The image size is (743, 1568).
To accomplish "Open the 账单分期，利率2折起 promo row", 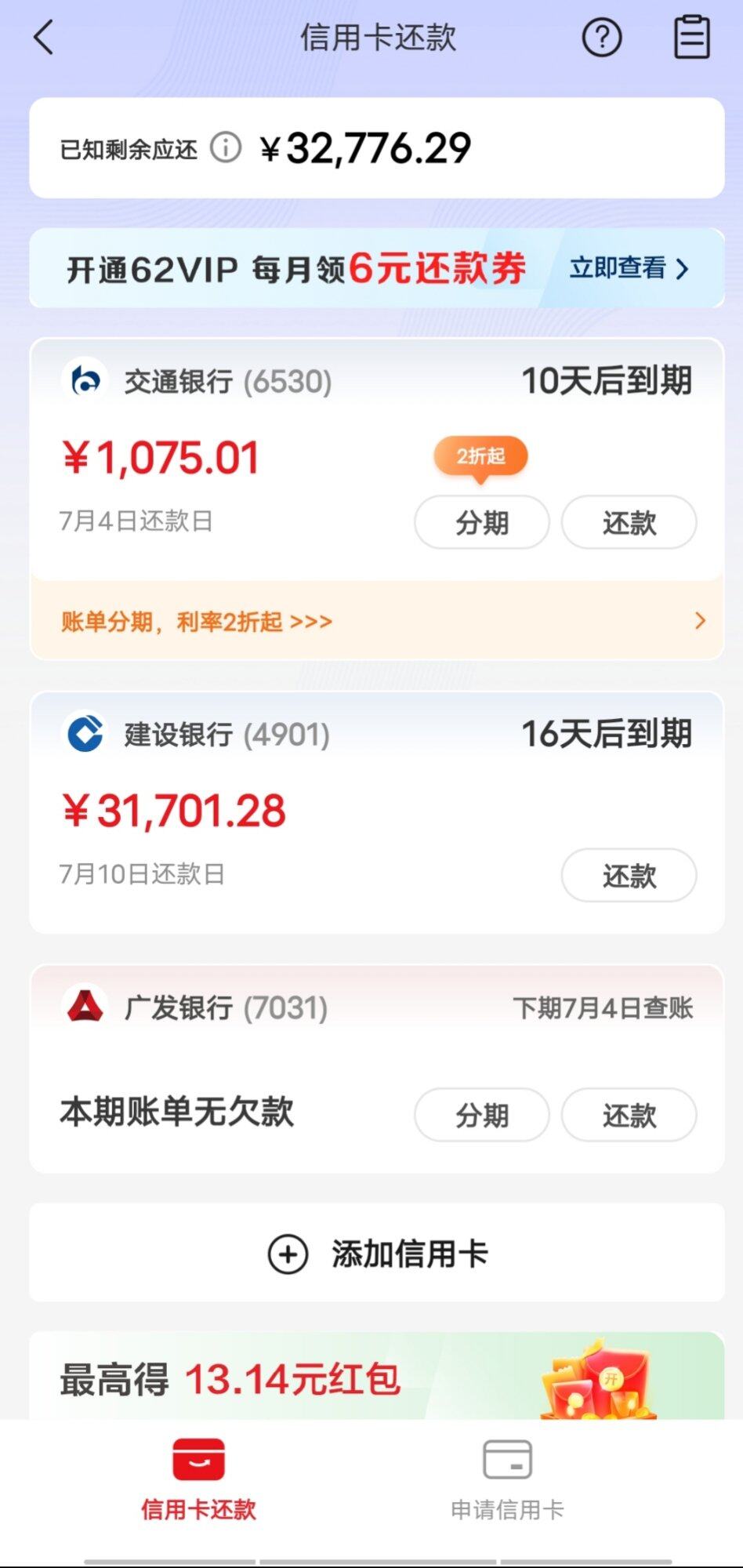I will click(x=377, y=621).
